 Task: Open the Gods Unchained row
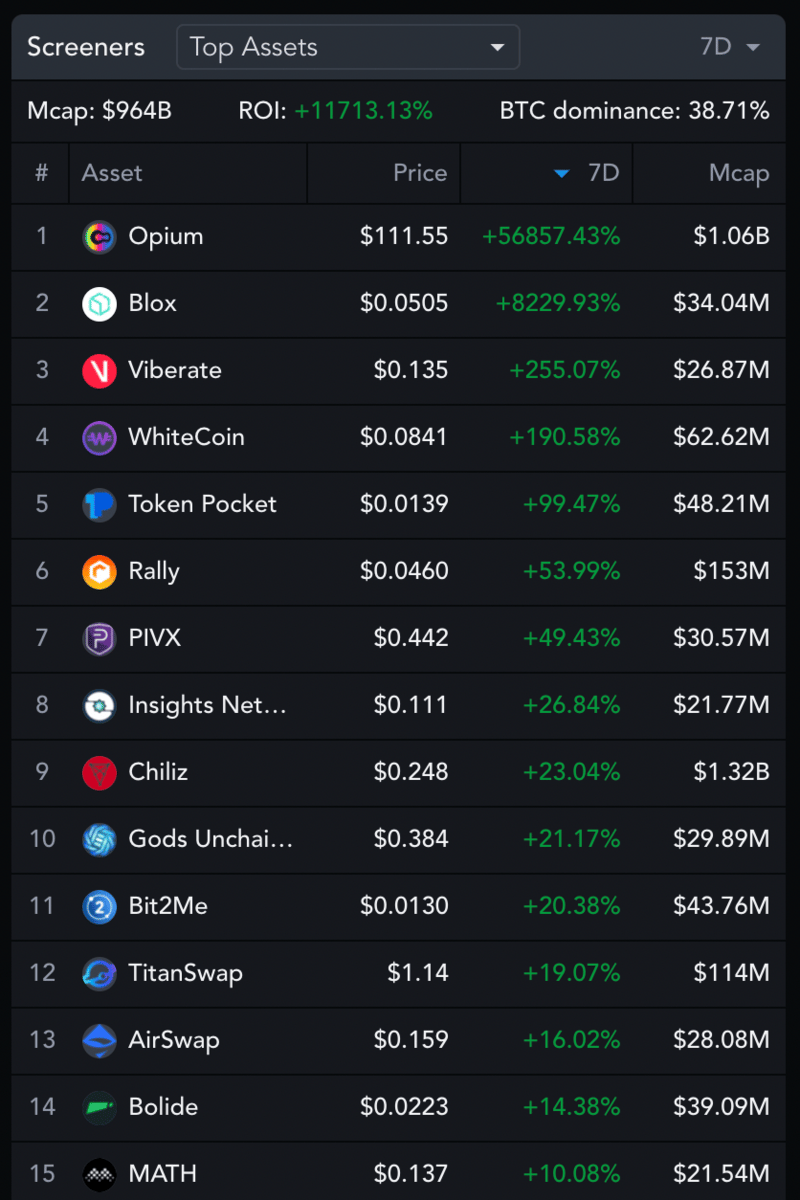tap(210, 839)
